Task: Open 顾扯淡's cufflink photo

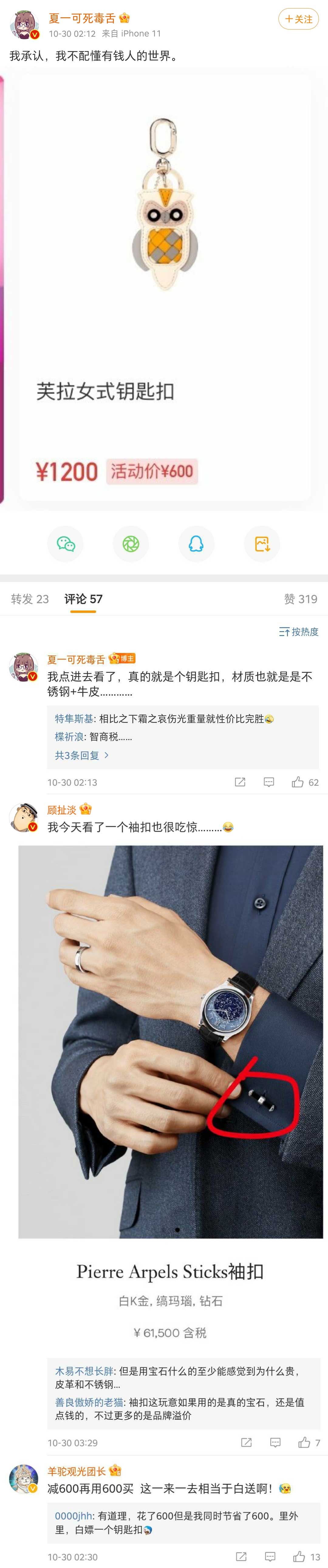Action: point(170,1041)
